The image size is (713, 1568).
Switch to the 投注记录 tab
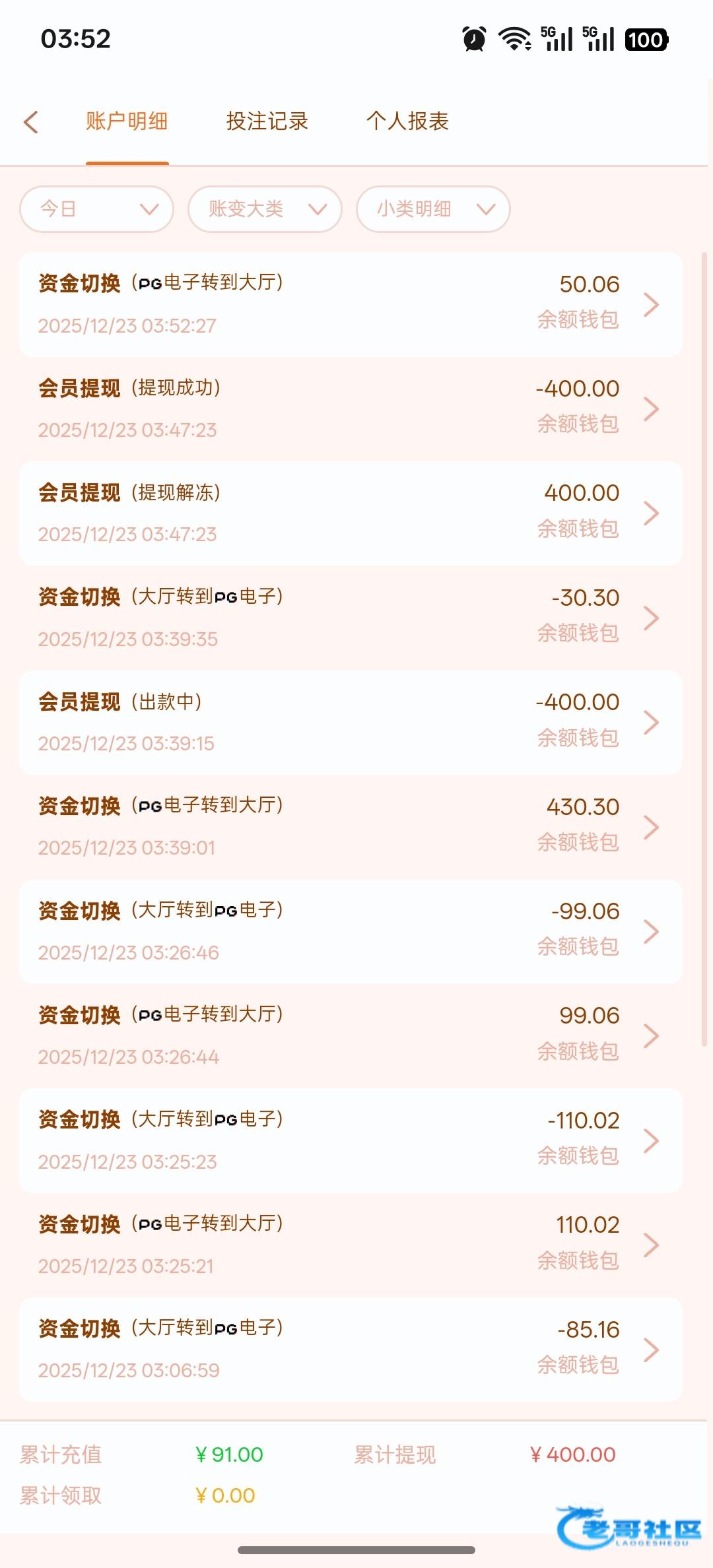pos(267,121)
